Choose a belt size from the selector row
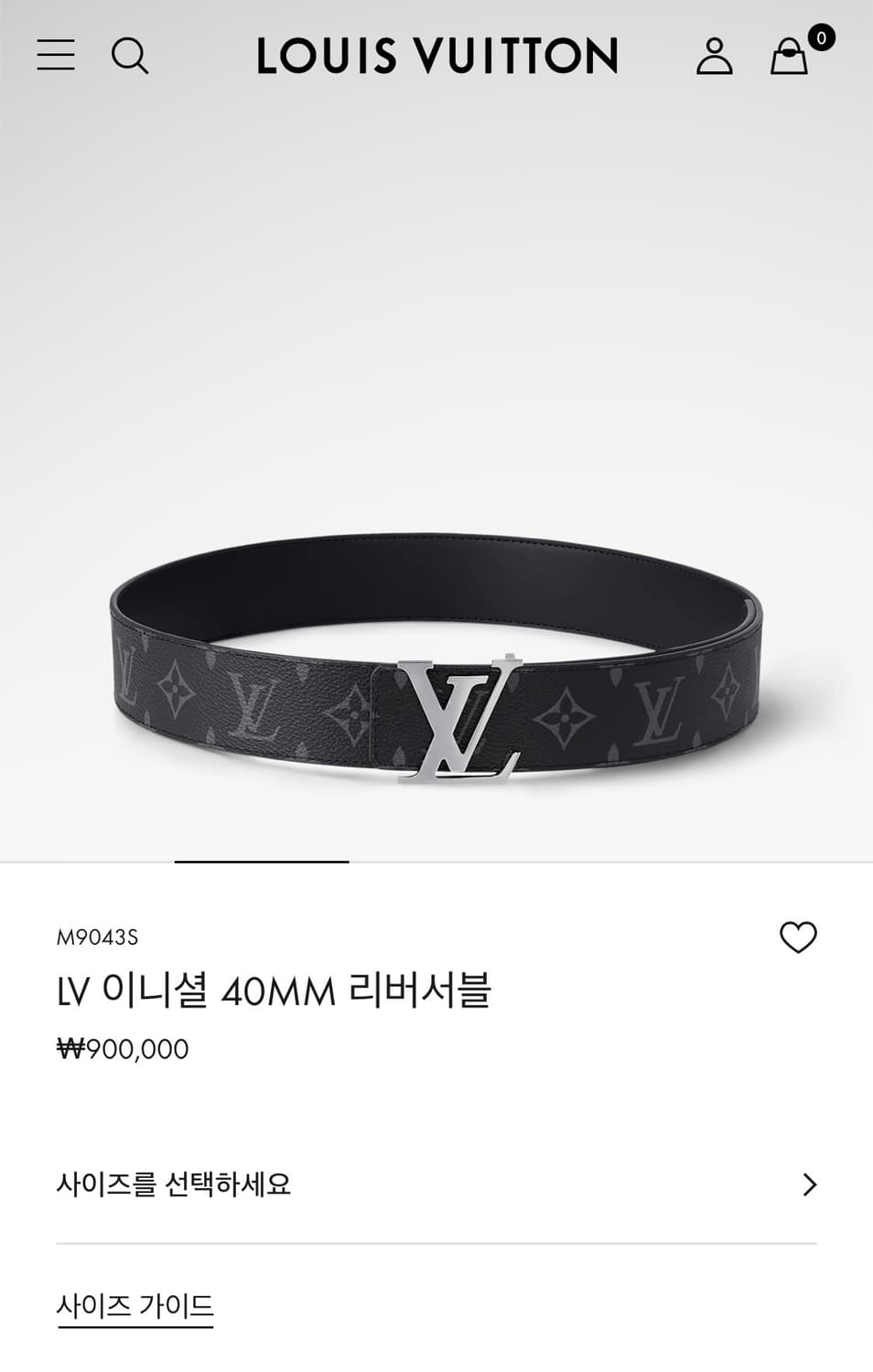This screenshot has height=1372, width=873. pos(436,1185)
